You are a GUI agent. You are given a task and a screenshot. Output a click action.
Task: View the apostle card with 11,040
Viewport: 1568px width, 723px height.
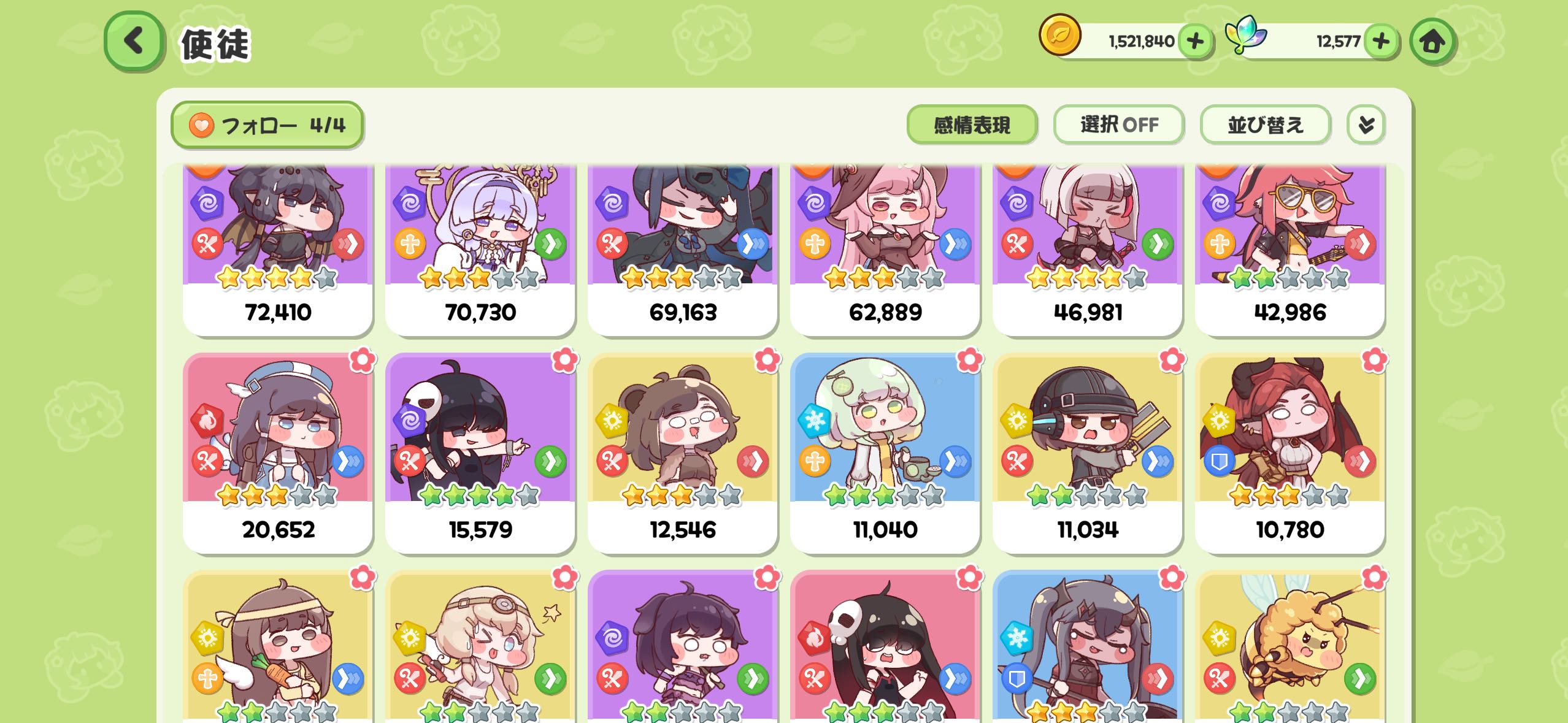coord(885,454)
